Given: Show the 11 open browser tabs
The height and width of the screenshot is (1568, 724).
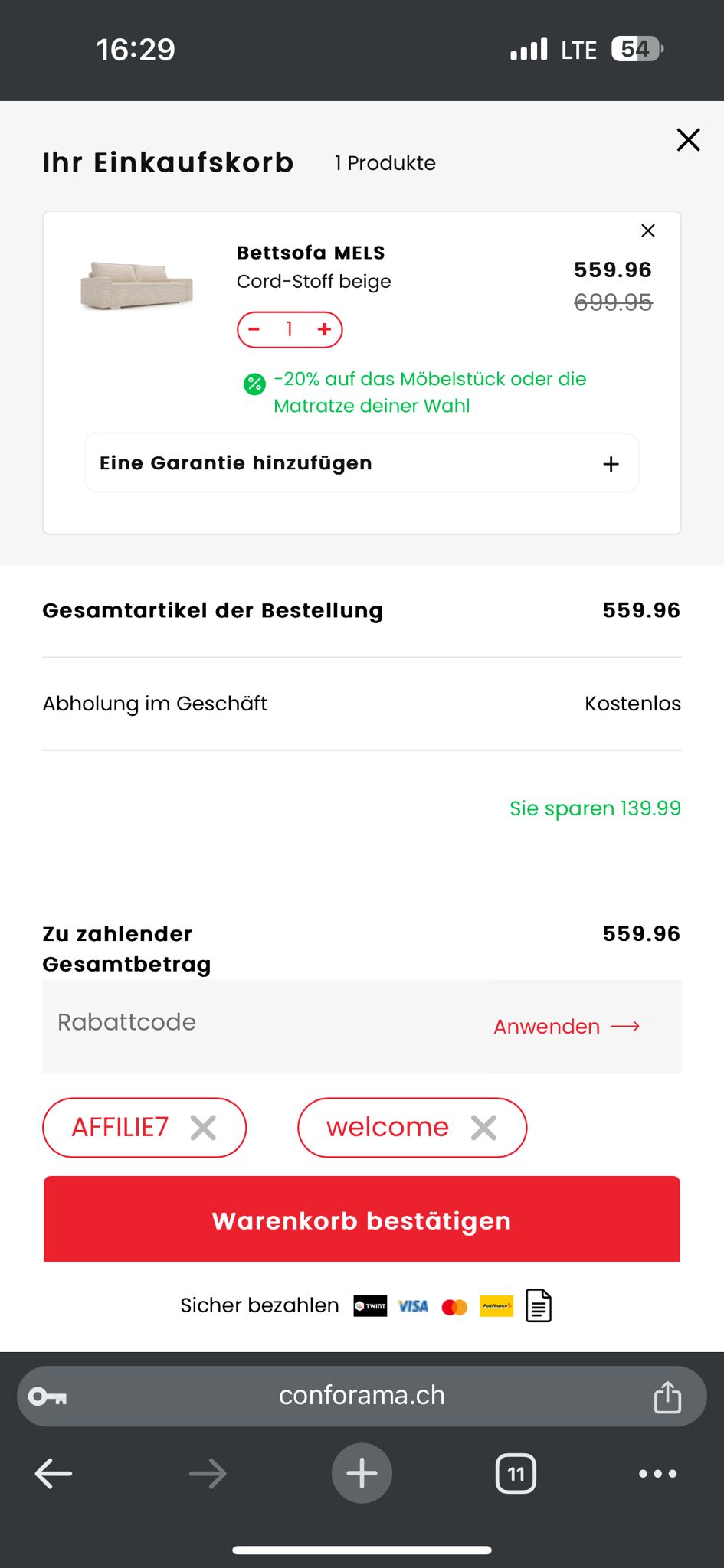Looking at the screenshot, I should tap(516, 1473).
